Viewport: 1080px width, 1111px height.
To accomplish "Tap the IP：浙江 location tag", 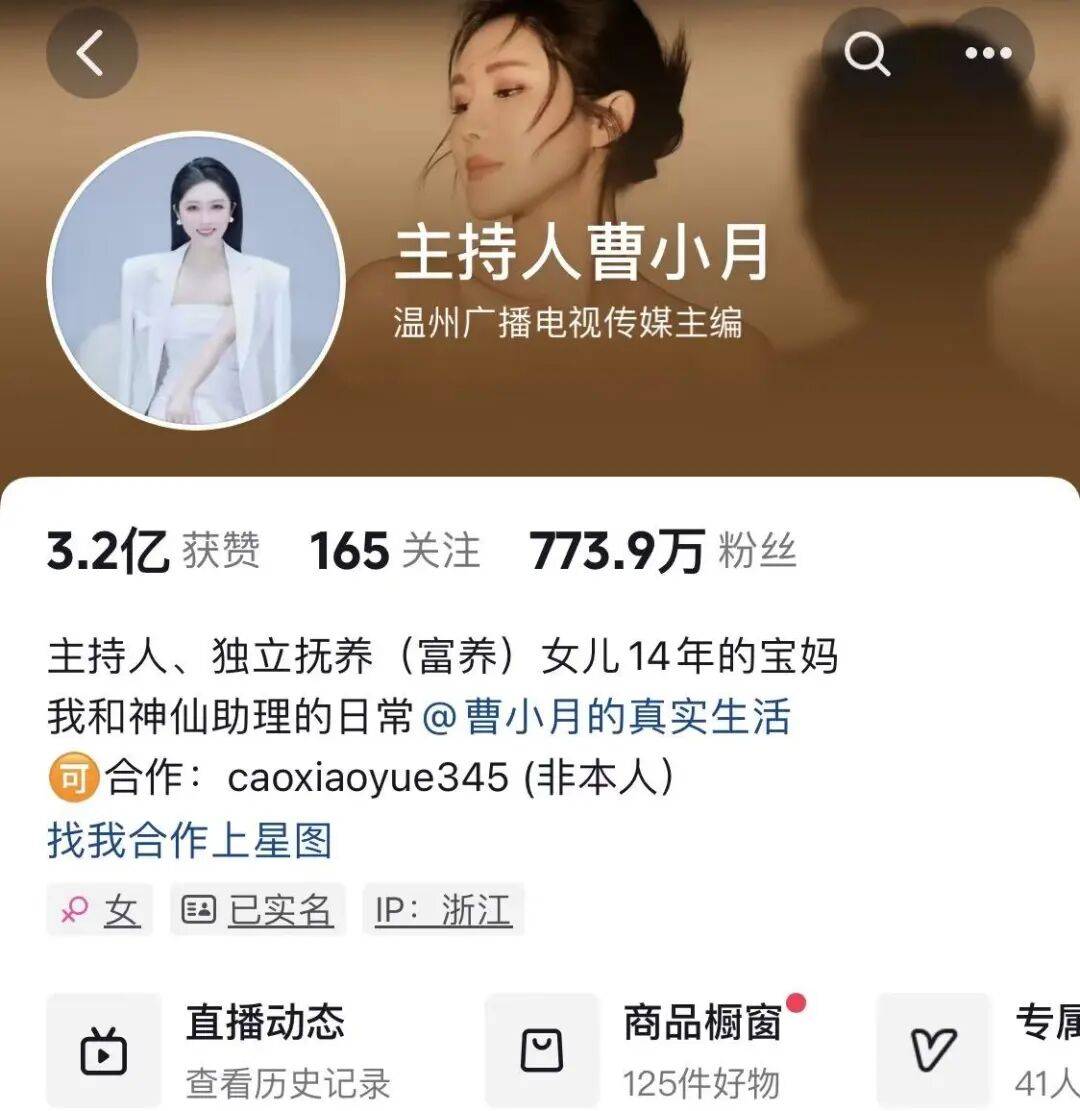I will [443, 909].
